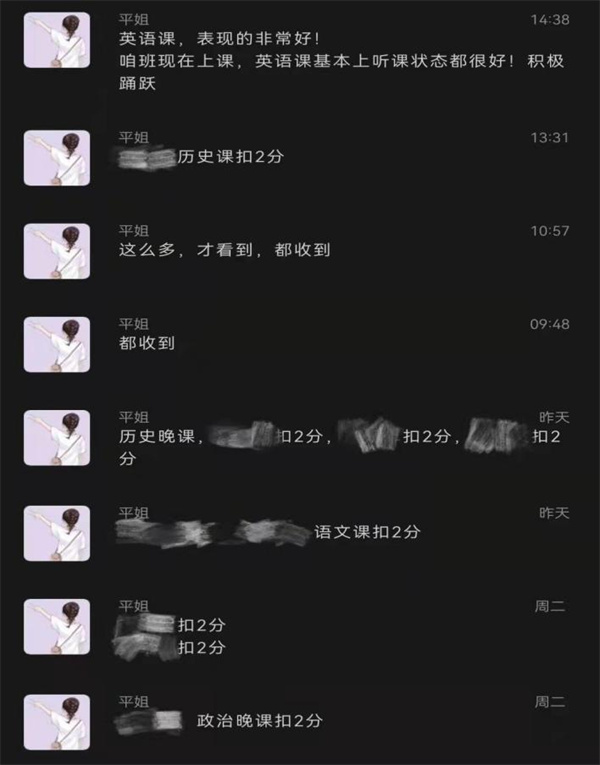Open the 13:31 message 历史课扣2分
The image size is (600, 765).
(x=230, y=158)
